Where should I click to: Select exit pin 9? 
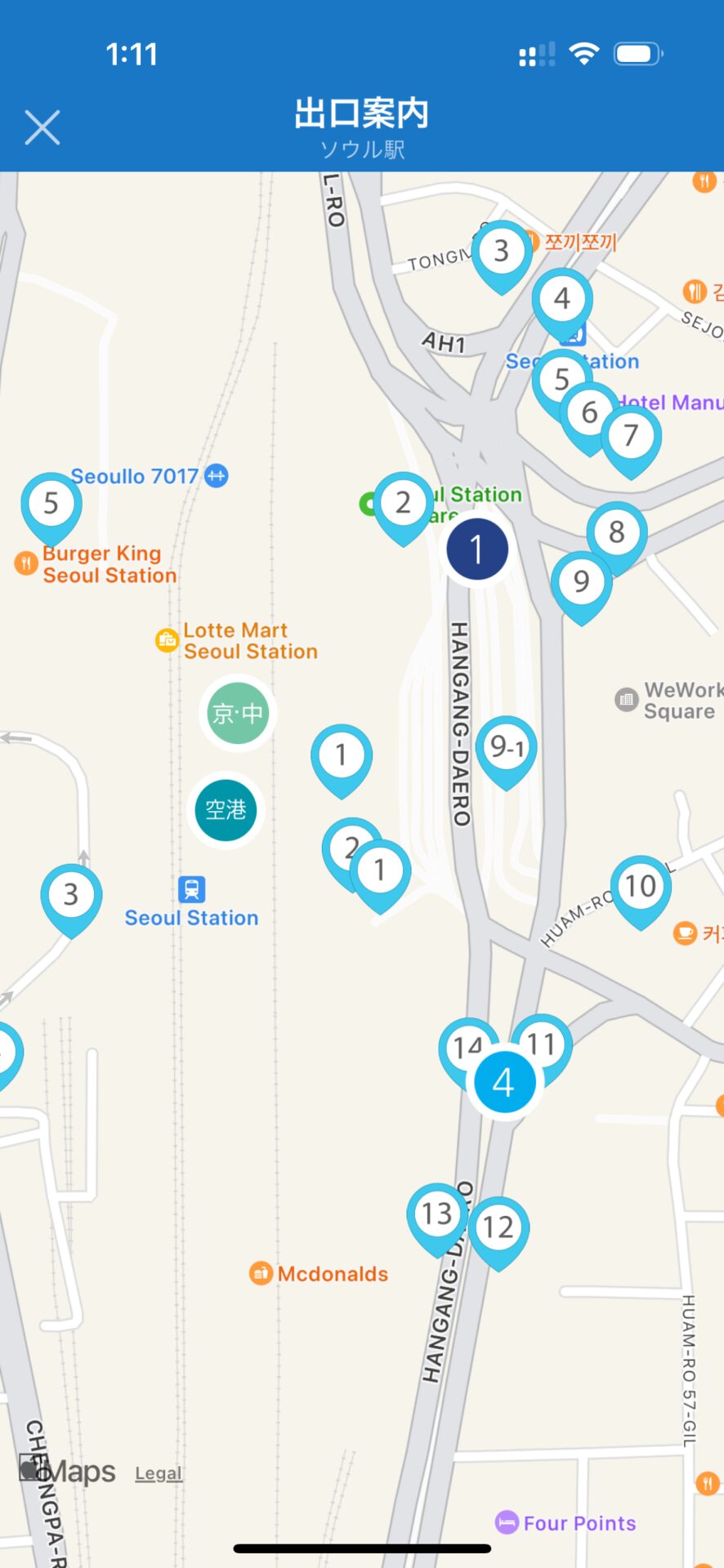pos(581,587)
